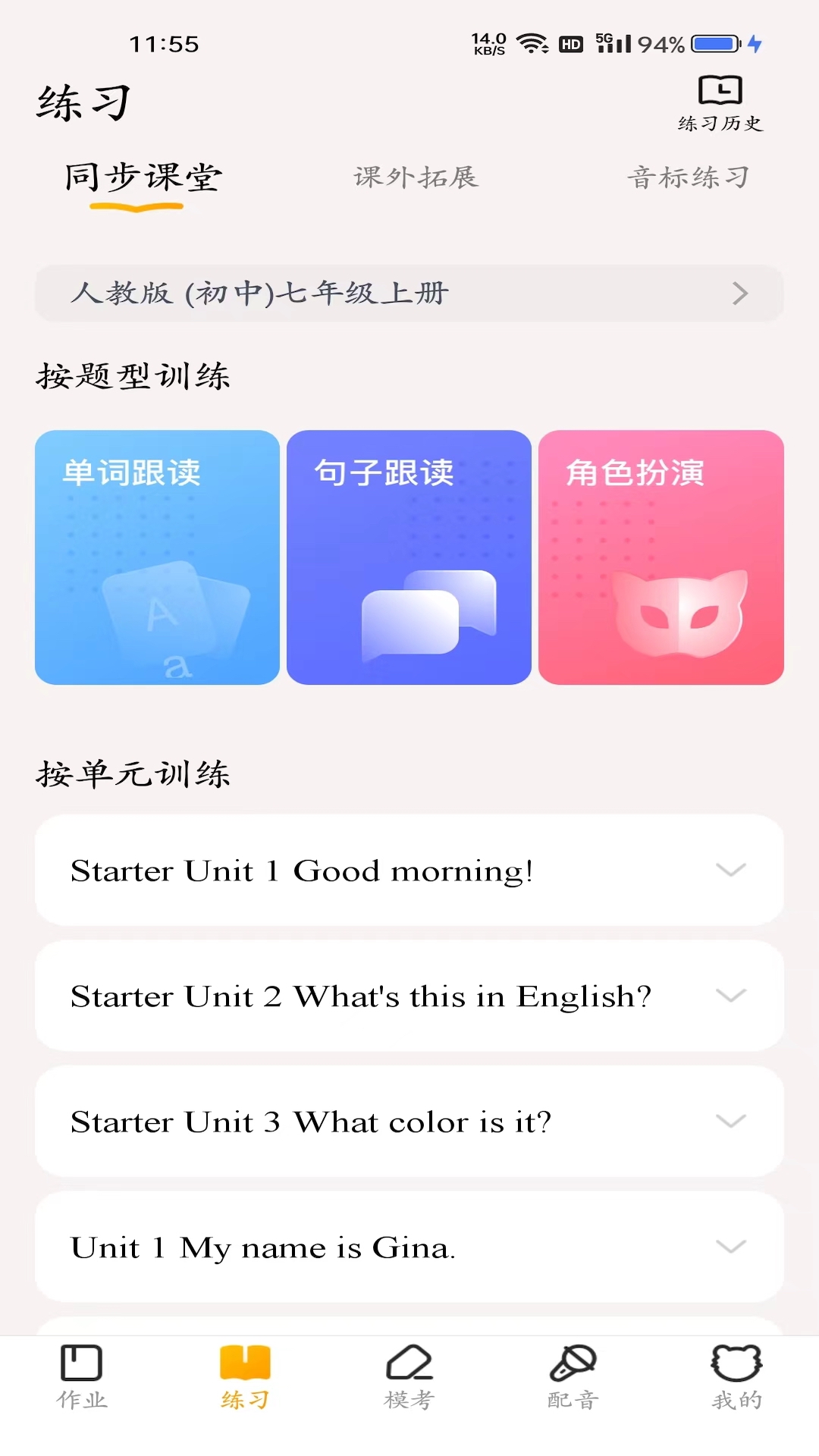819x1456 pixels.
Task: Expand Unit 1 My name is Gina
Action: (x=730, y=1247)
